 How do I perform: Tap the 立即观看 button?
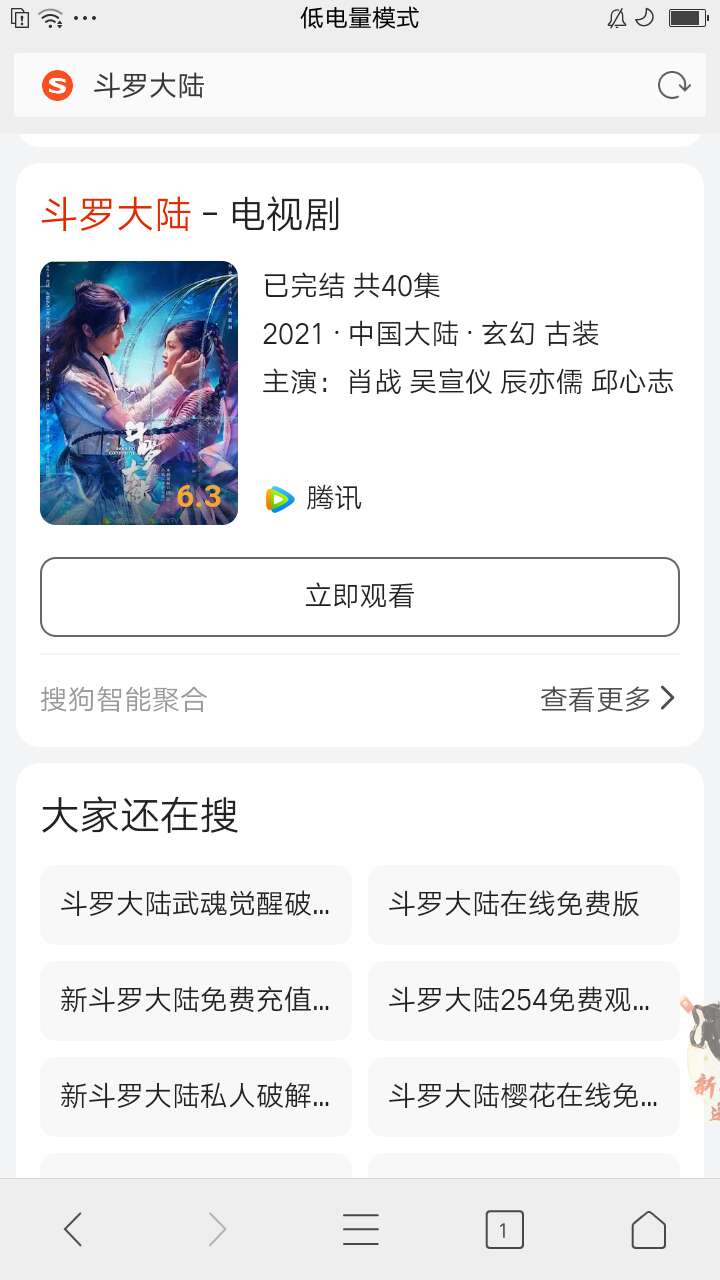(x=360, y=597)
